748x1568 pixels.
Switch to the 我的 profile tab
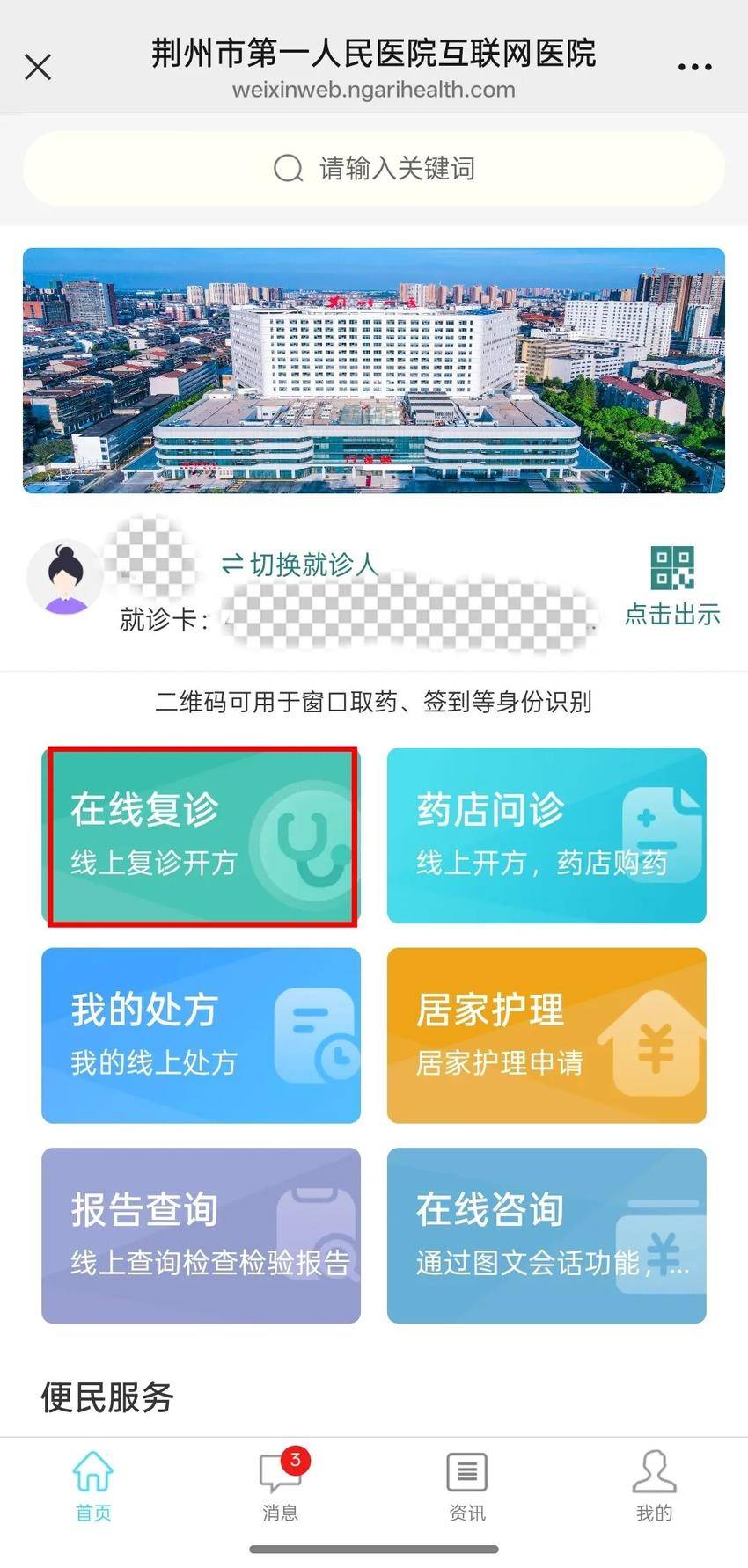point(654,1484)
